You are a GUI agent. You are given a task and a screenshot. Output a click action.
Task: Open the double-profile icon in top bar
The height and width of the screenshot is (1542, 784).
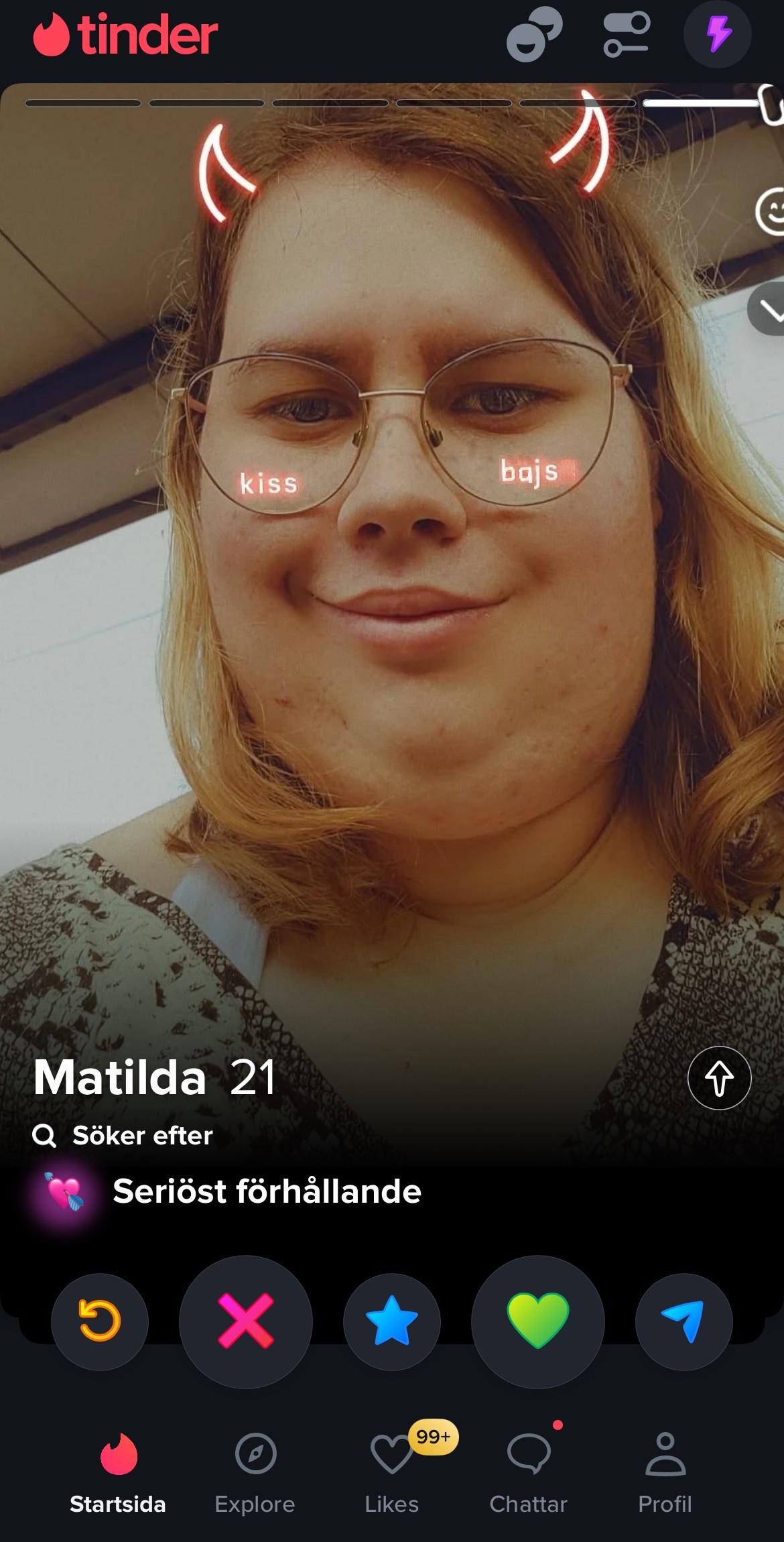click(534, 34)
